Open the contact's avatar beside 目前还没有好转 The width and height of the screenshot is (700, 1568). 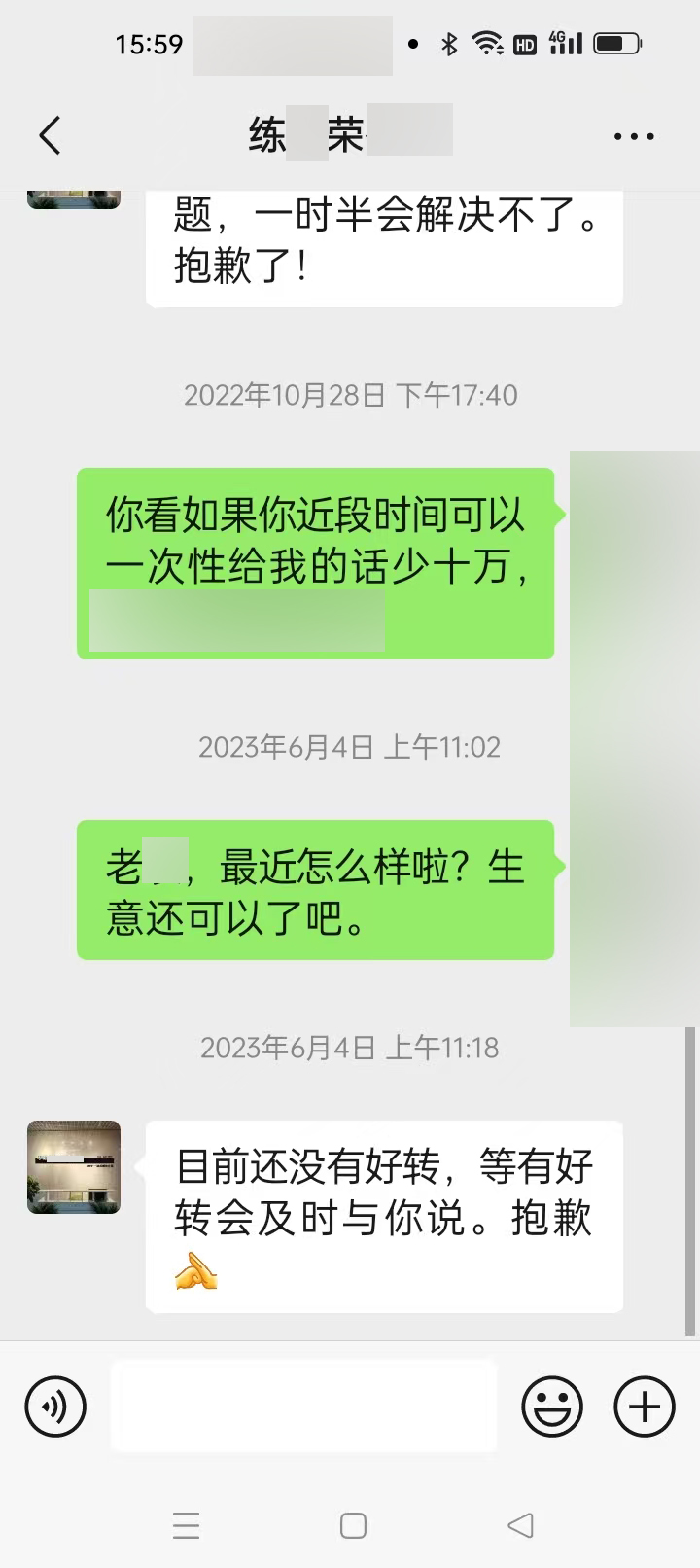(x=74, y=1167)
